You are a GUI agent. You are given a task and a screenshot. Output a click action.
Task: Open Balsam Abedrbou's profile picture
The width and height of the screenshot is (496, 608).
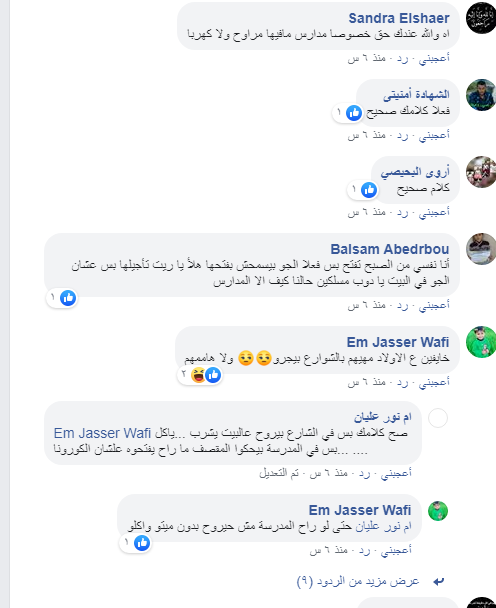(481, 249)
